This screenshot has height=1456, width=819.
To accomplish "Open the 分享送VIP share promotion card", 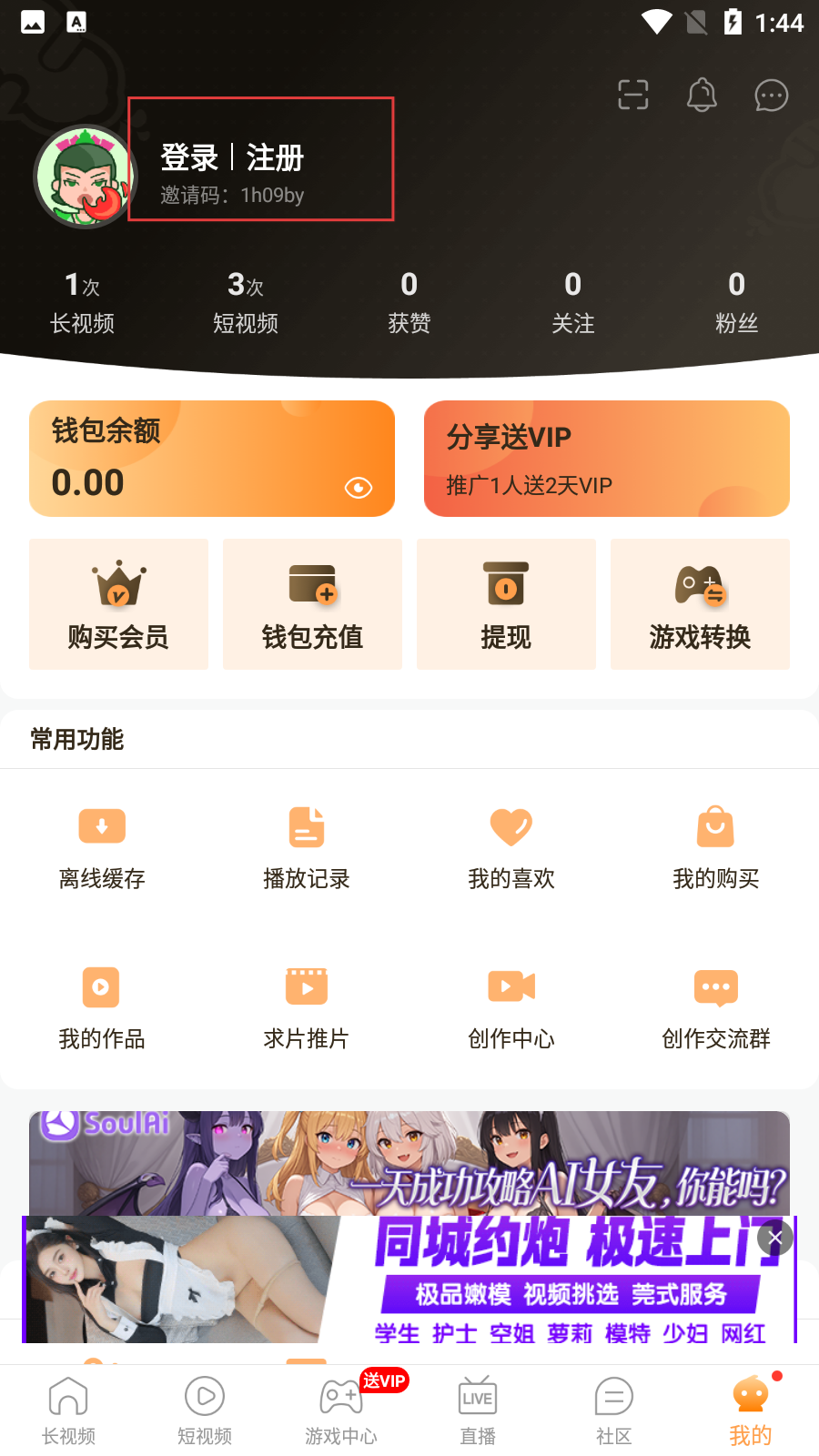I will click(x=606, y=458).
